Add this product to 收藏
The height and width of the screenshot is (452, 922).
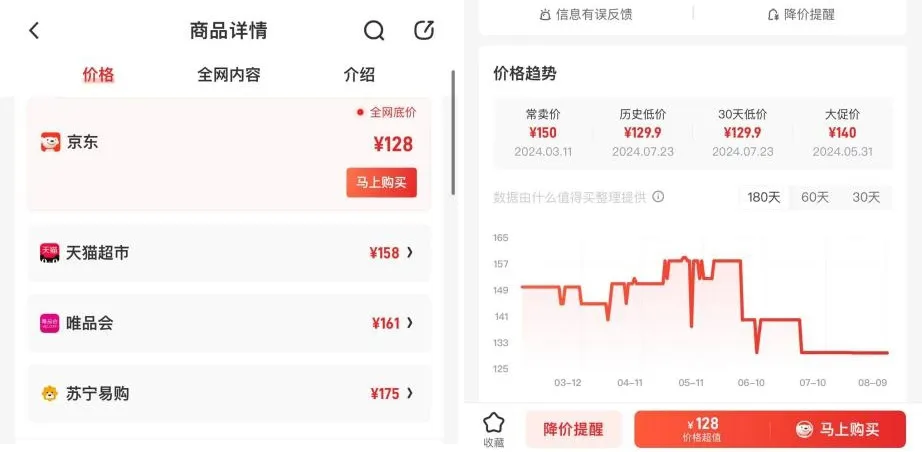pyautogui.click(x=494, y=429)
